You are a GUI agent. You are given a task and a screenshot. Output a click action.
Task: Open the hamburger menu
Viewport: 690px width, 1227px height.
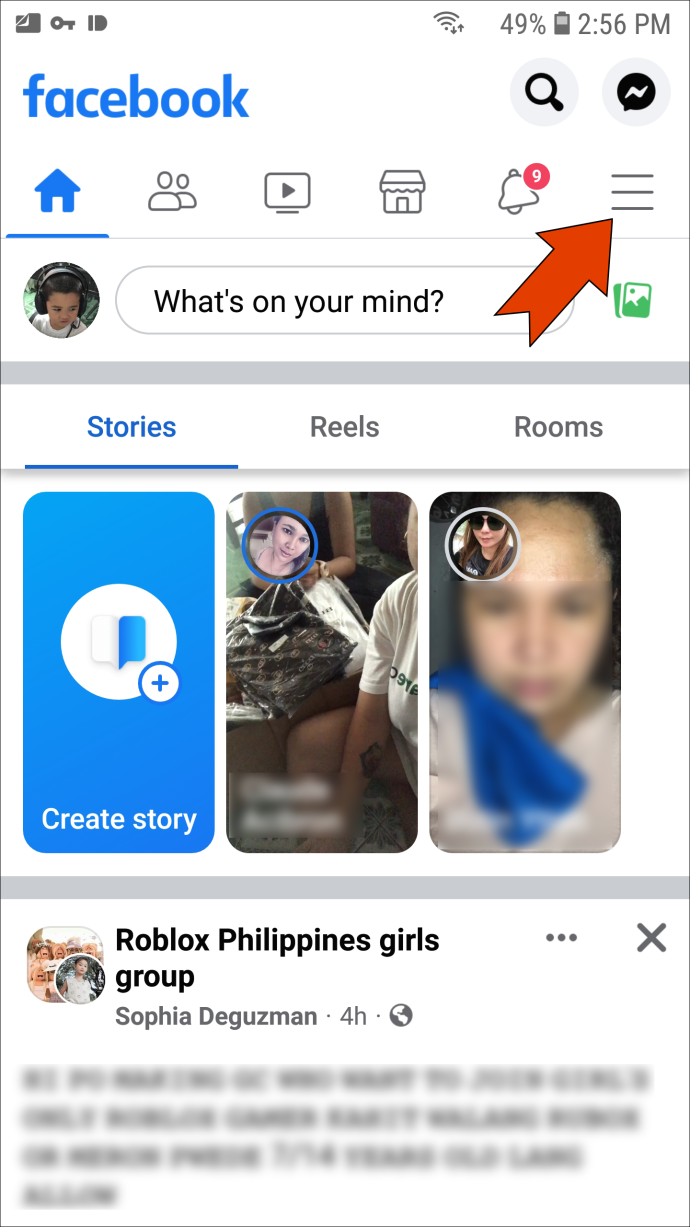coord(632,190)
